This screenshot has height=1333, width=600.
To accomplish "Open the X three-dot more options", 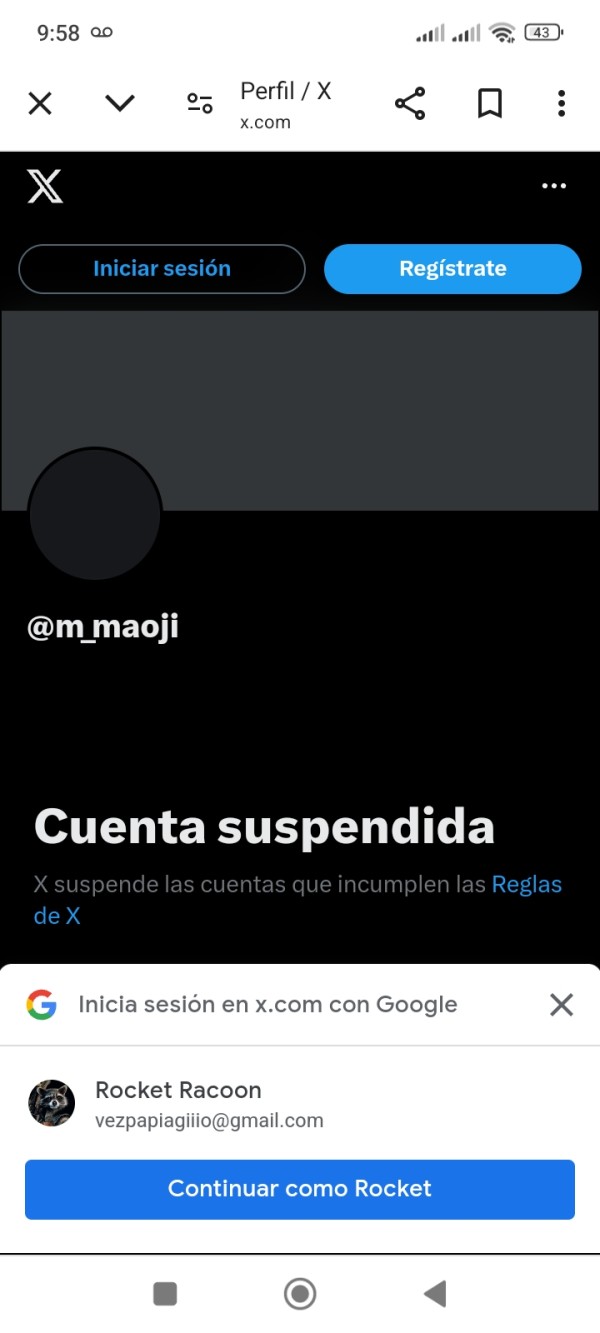I will click(554, 186).
